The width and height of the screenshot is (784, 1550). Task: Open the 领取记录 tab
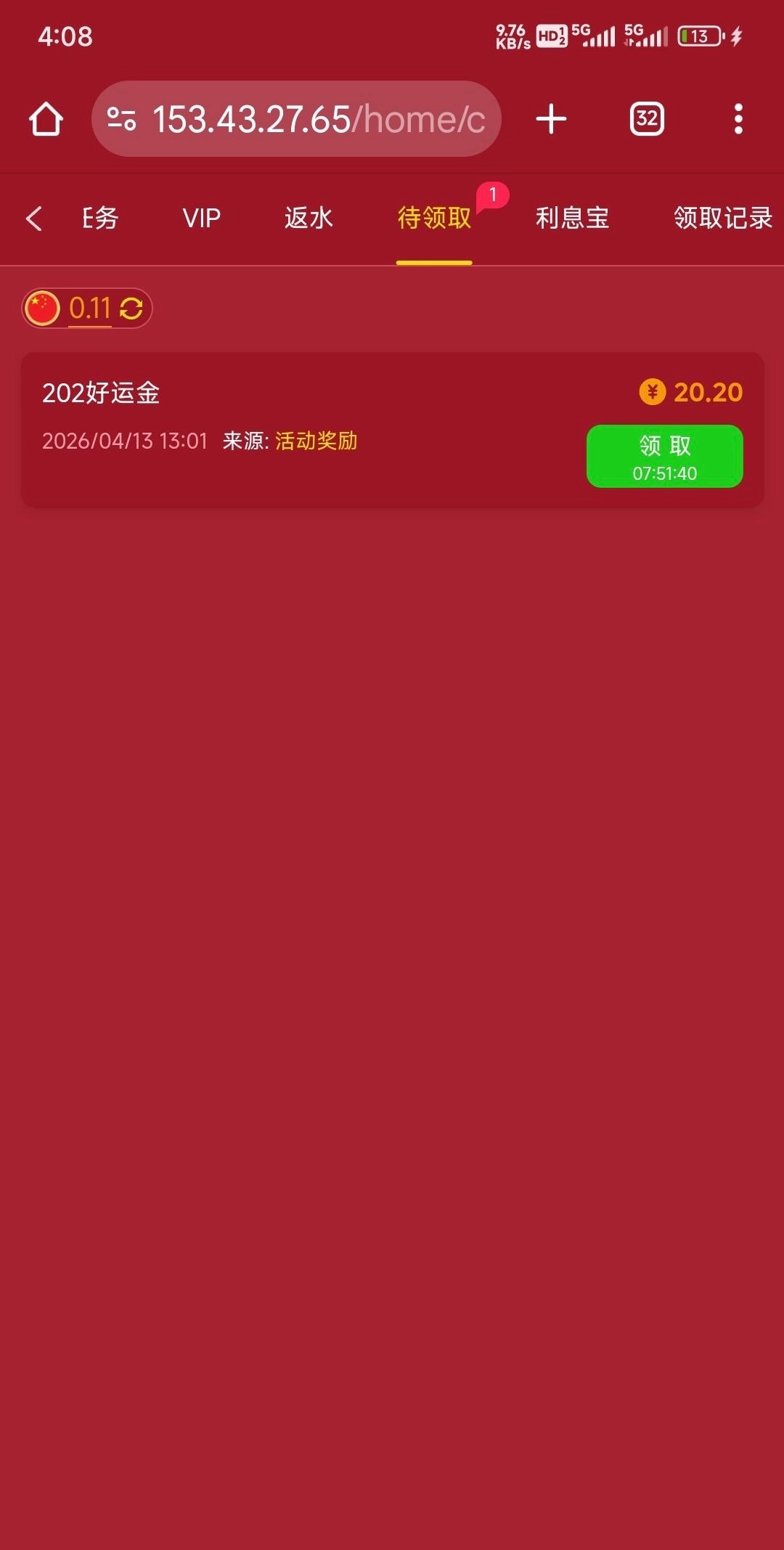pos(722,218)
